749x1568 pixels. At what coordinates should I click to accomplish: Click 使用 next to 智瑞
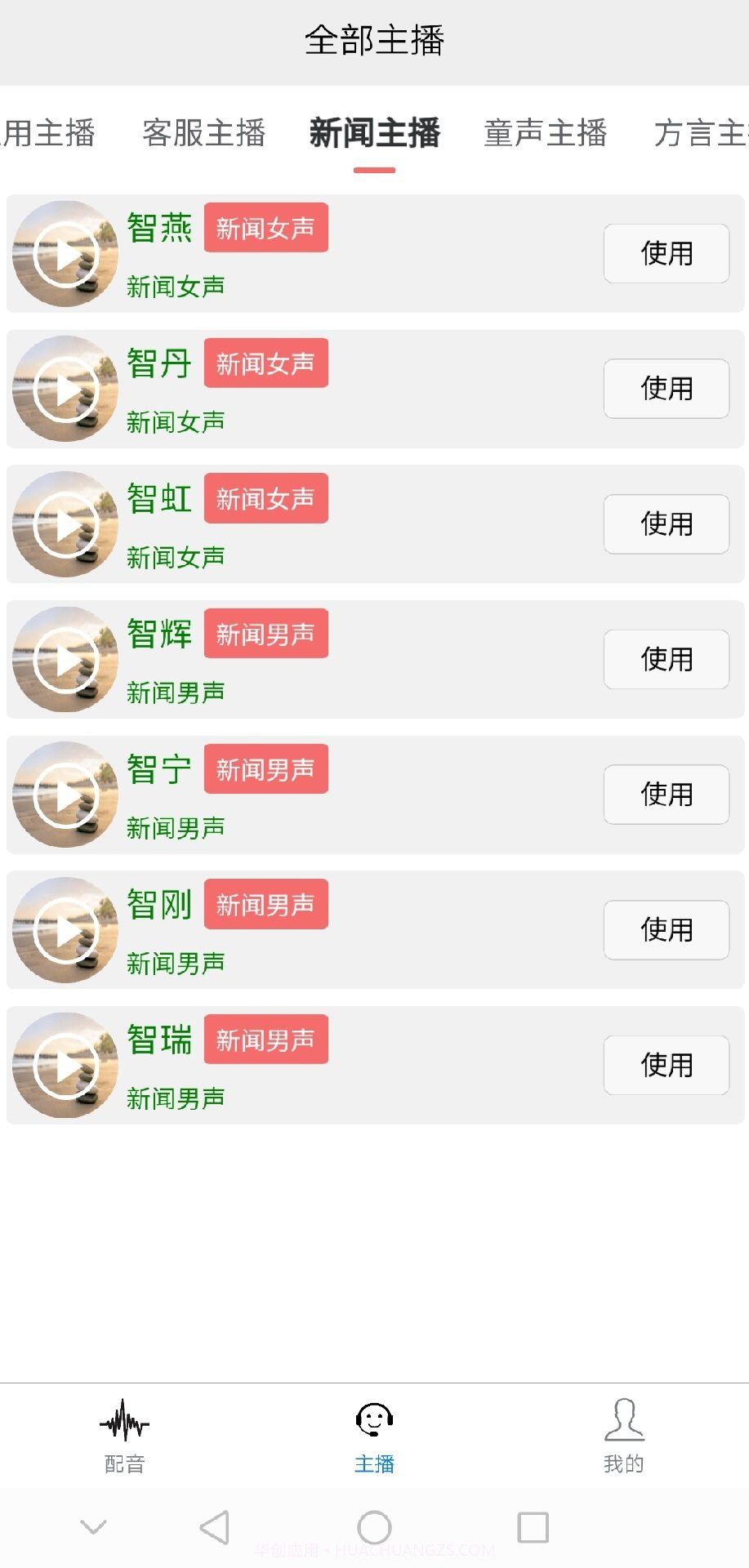pos(666,1064)
